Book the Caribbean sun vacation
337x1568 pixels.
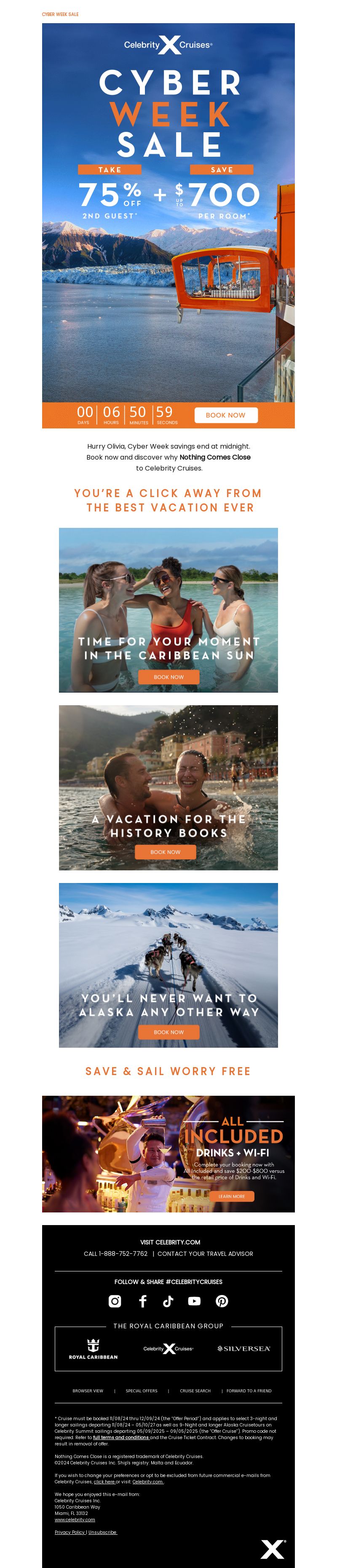[168, 677]
